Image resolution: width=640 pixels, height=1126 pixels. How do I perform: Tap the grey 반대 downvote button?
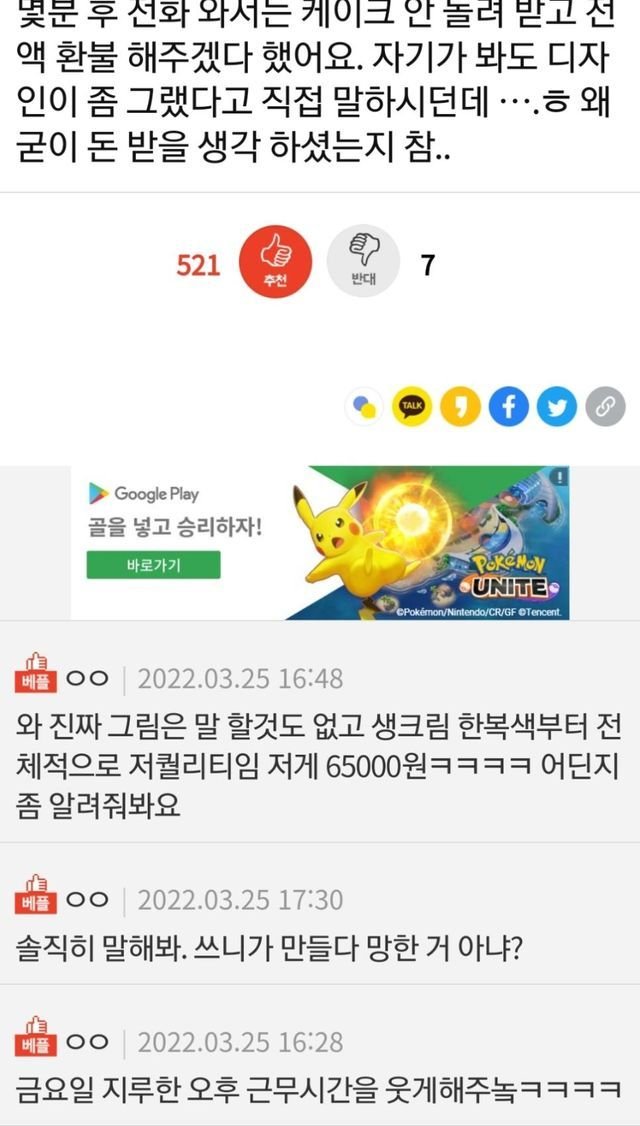click(x=362, y=264)
